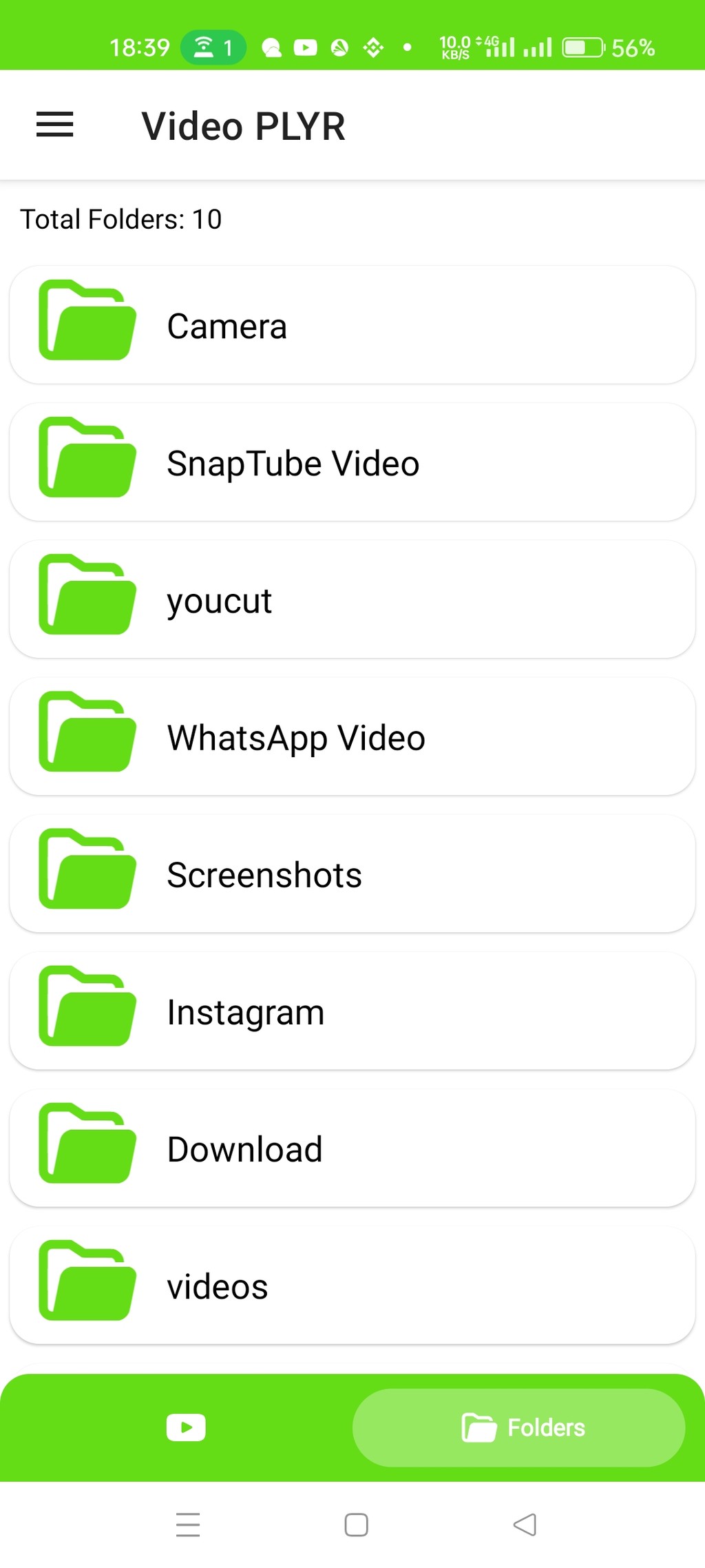
Task: Open the Camera folder
Action: (352, 325)
